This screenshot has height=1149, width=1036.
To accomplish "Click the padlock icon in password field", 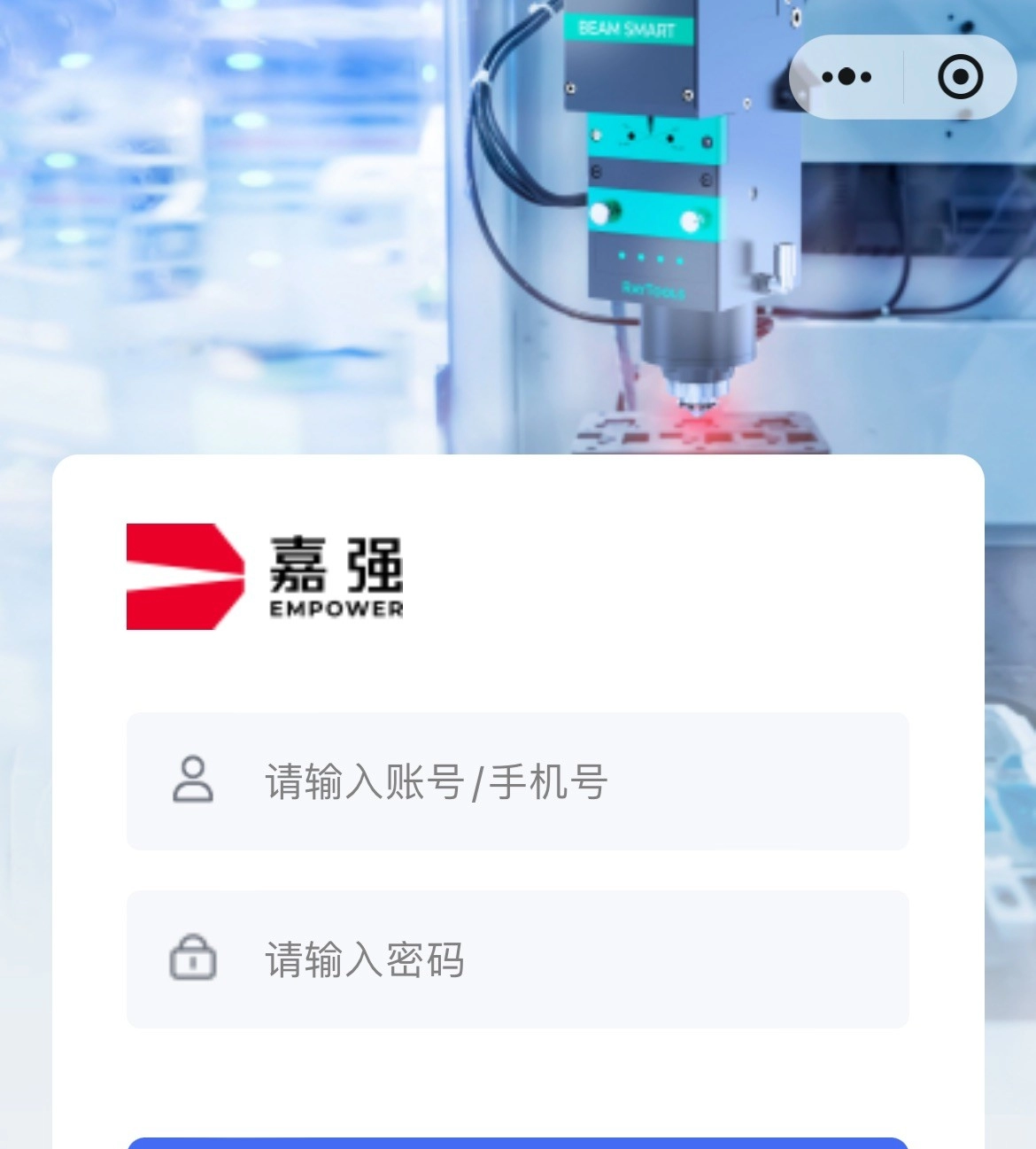I will pyautogui.click(x=193, y=959).
